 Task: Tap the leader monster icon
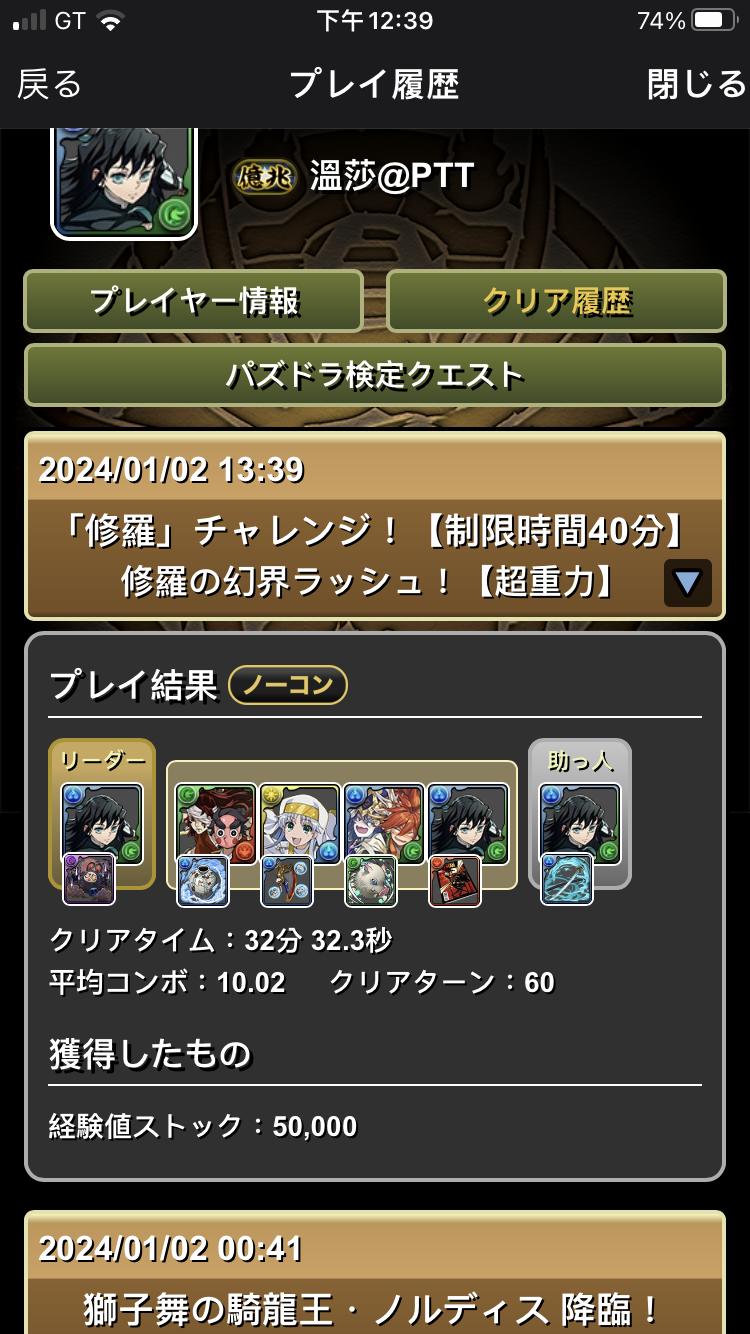[x=102, y=823]
